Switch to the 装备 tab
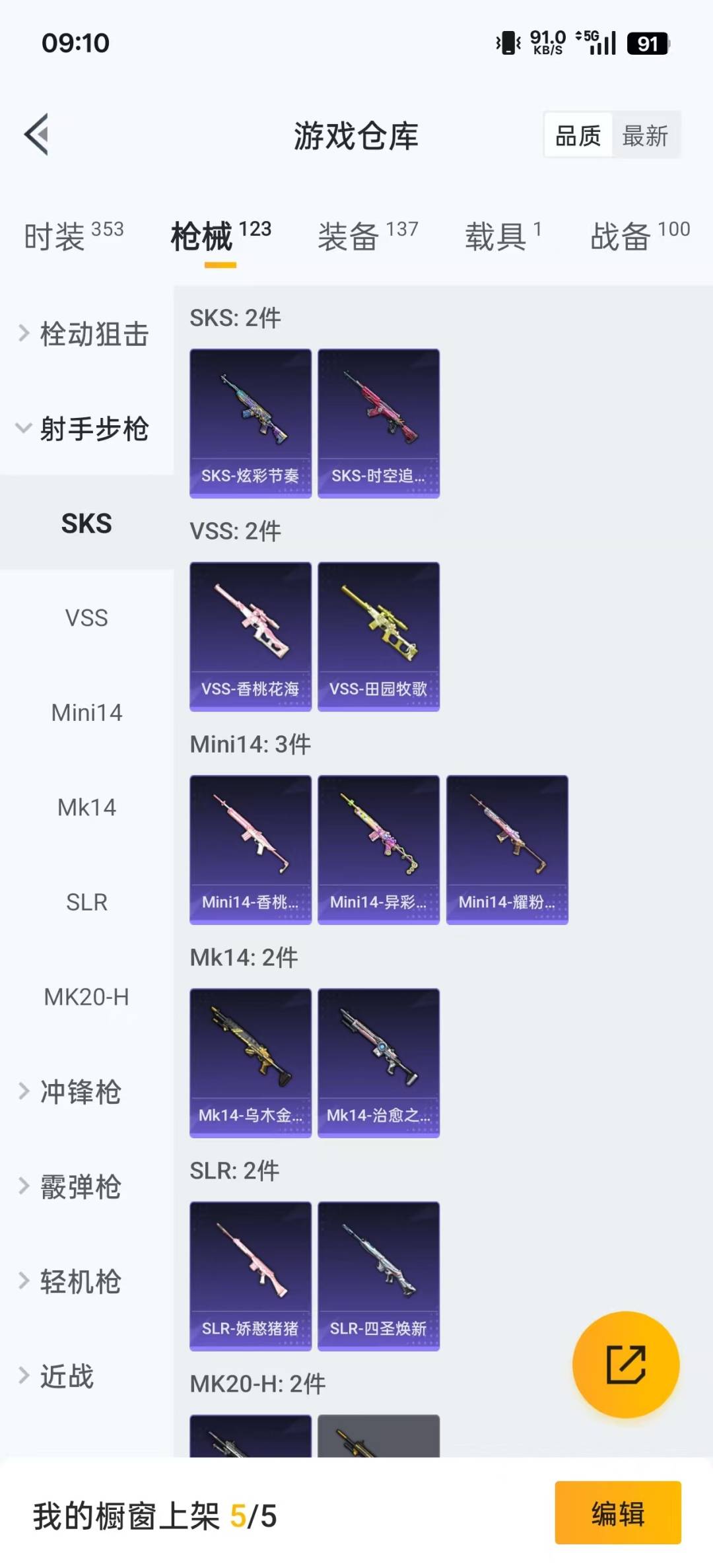Screen dimensions: 713x1568 point(367,236)
